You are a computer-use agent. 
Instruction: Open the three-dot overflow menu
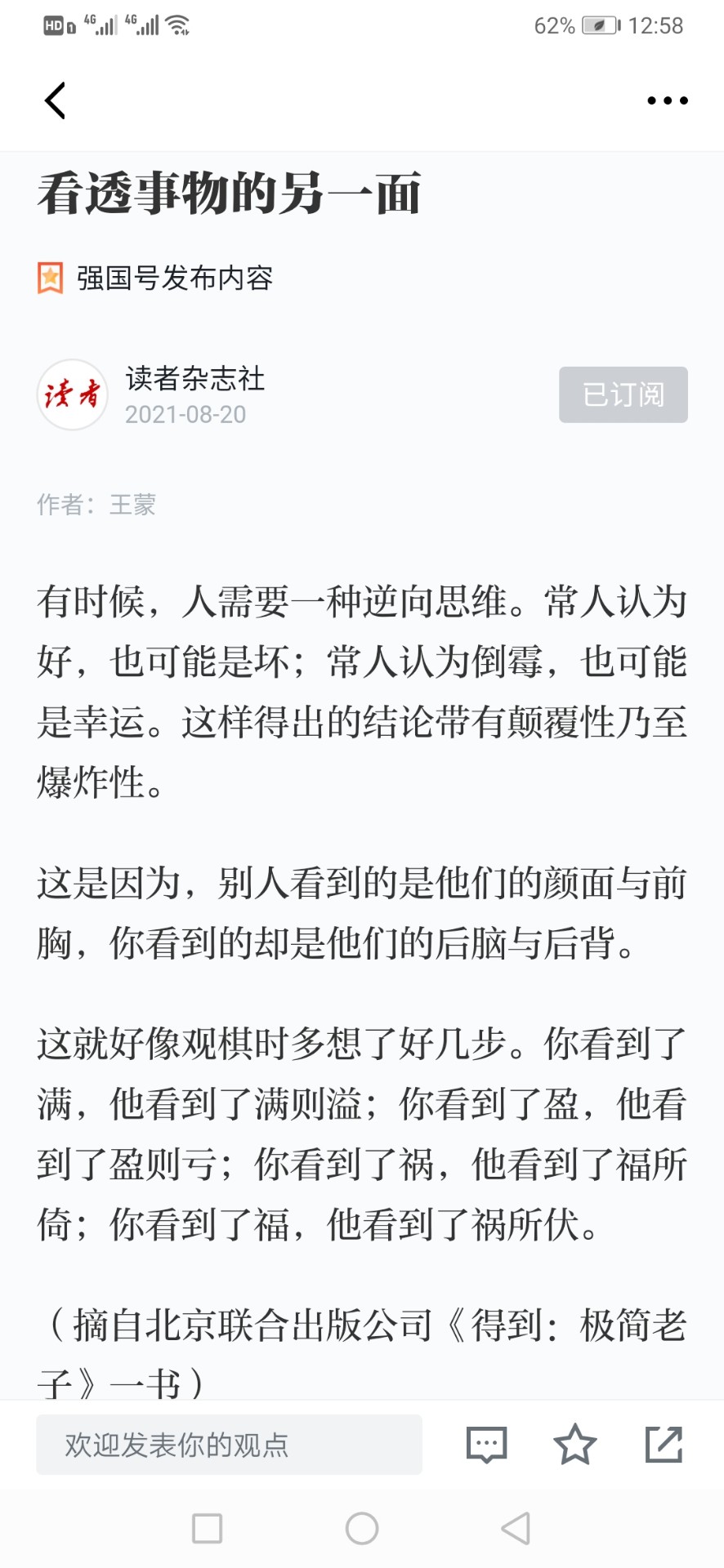pos(667,100)
